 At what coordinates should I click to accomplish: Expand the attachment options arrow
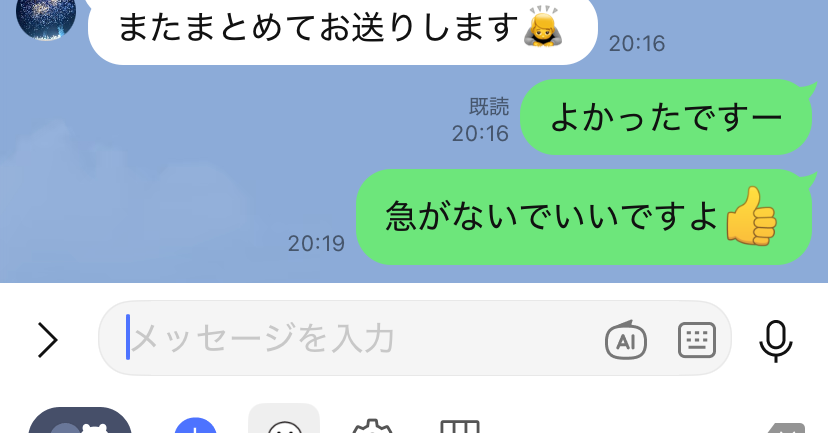[x=47, y=340]
